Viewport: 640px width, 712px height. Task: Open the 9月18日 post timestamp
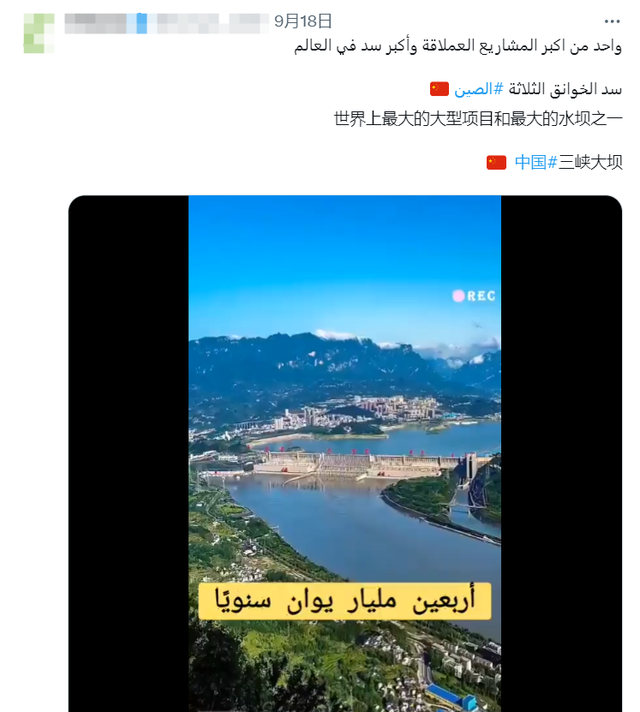click(x=302, y=21)
